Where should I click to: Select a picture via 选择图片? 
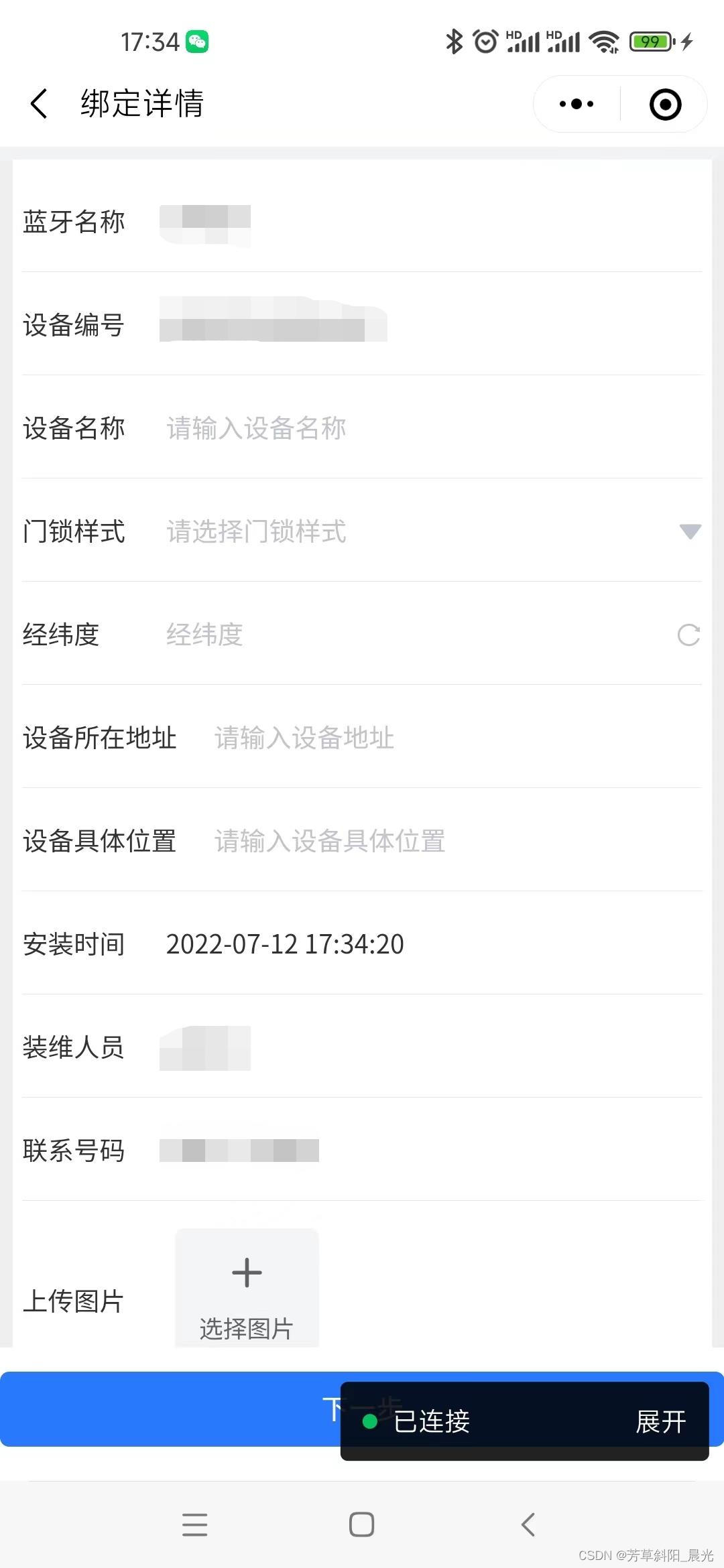pyautogui.click(x=247, y=1288)
